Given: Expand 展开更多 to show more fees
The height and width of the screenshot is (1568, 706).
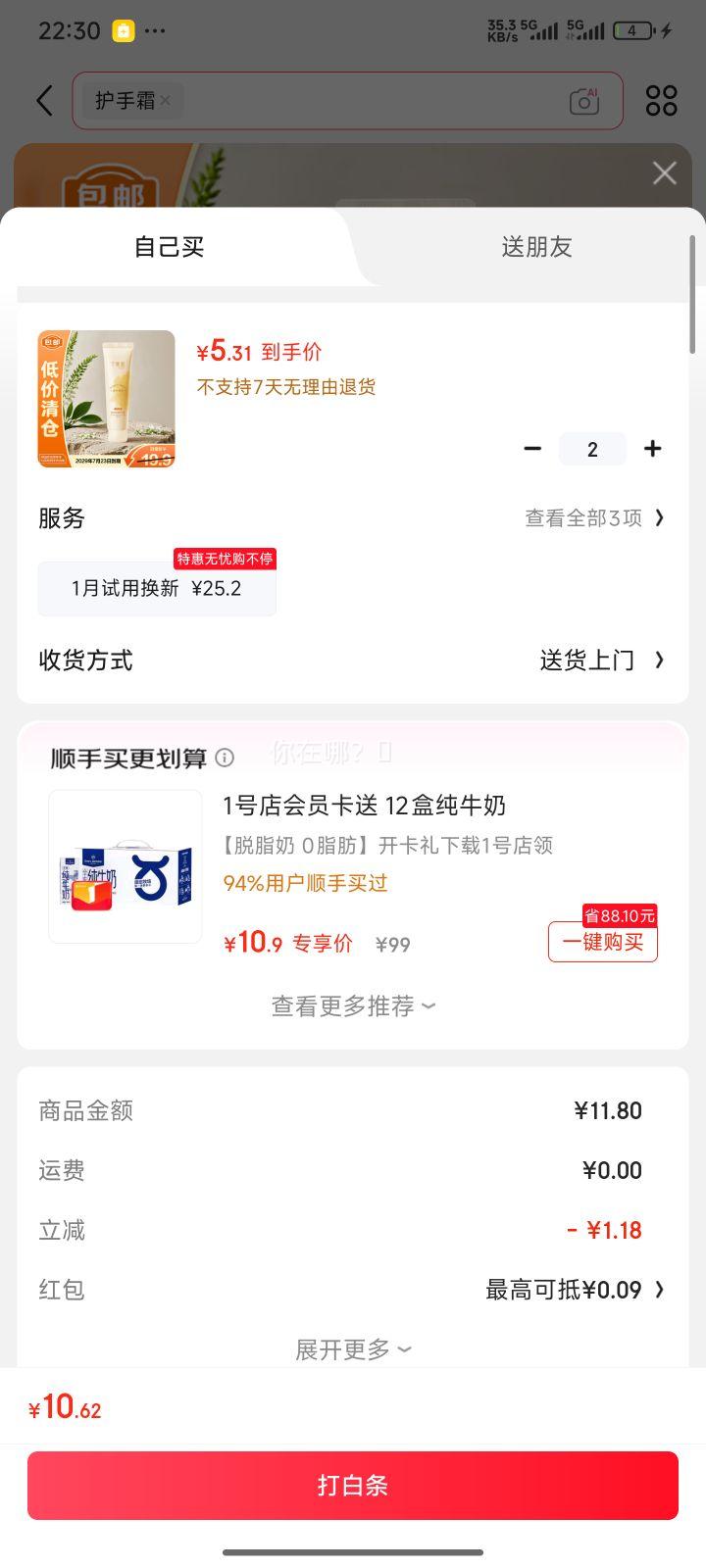Looking at the screenshot, I should [x=353, y=1348].
